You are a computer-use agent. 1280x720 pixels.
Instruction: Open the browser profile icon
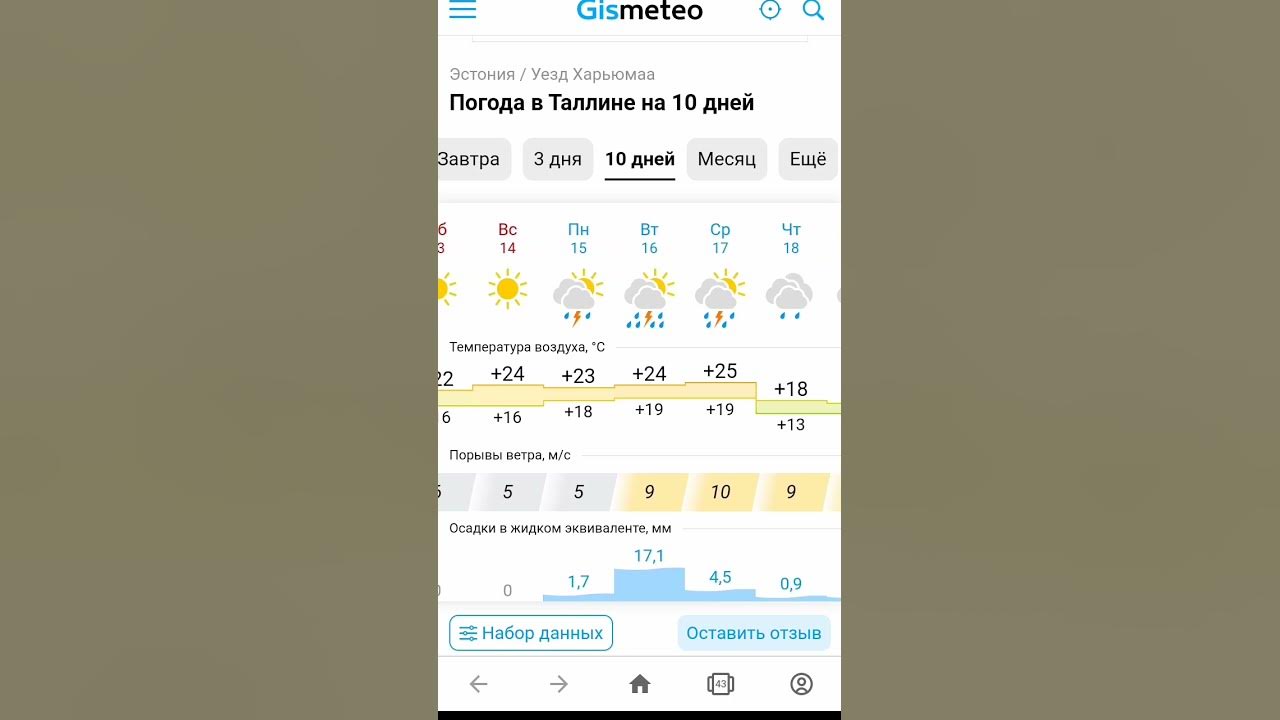pos(801,684)
